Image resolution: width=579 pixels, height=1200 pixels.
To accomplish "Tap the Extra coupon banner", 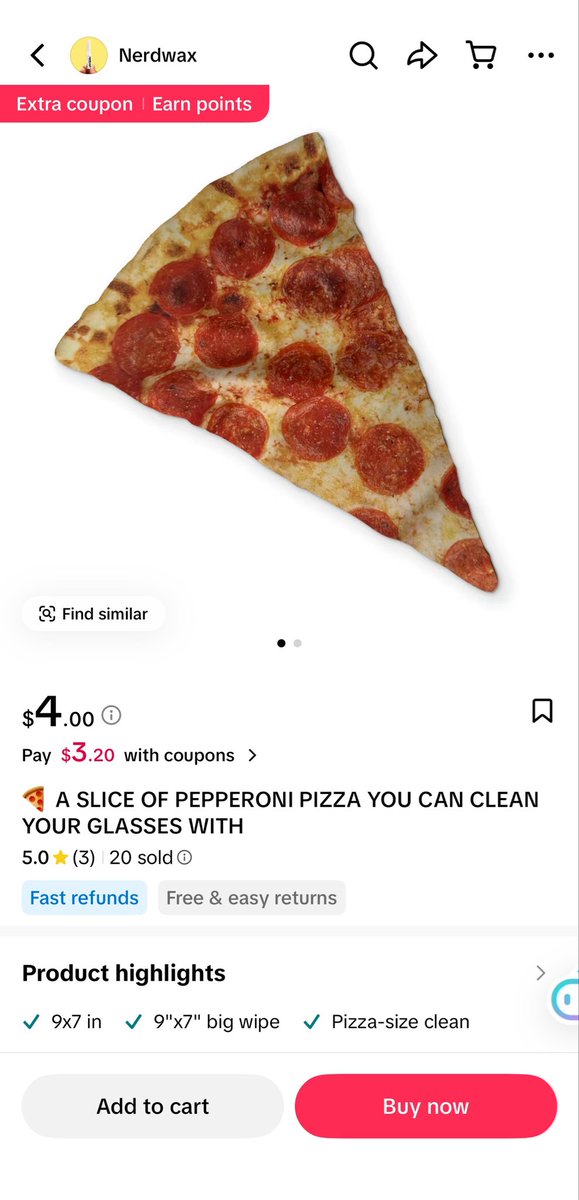I will [x=134, y=104].
